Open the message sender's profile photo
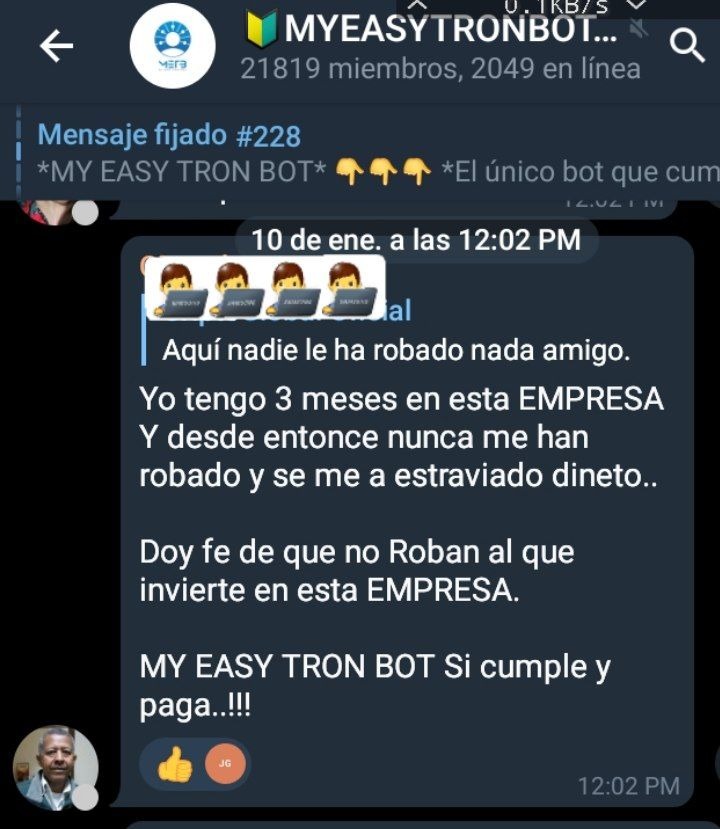This screenshot has width=720, height=829. pyautogui.click(x=55, y=767)
